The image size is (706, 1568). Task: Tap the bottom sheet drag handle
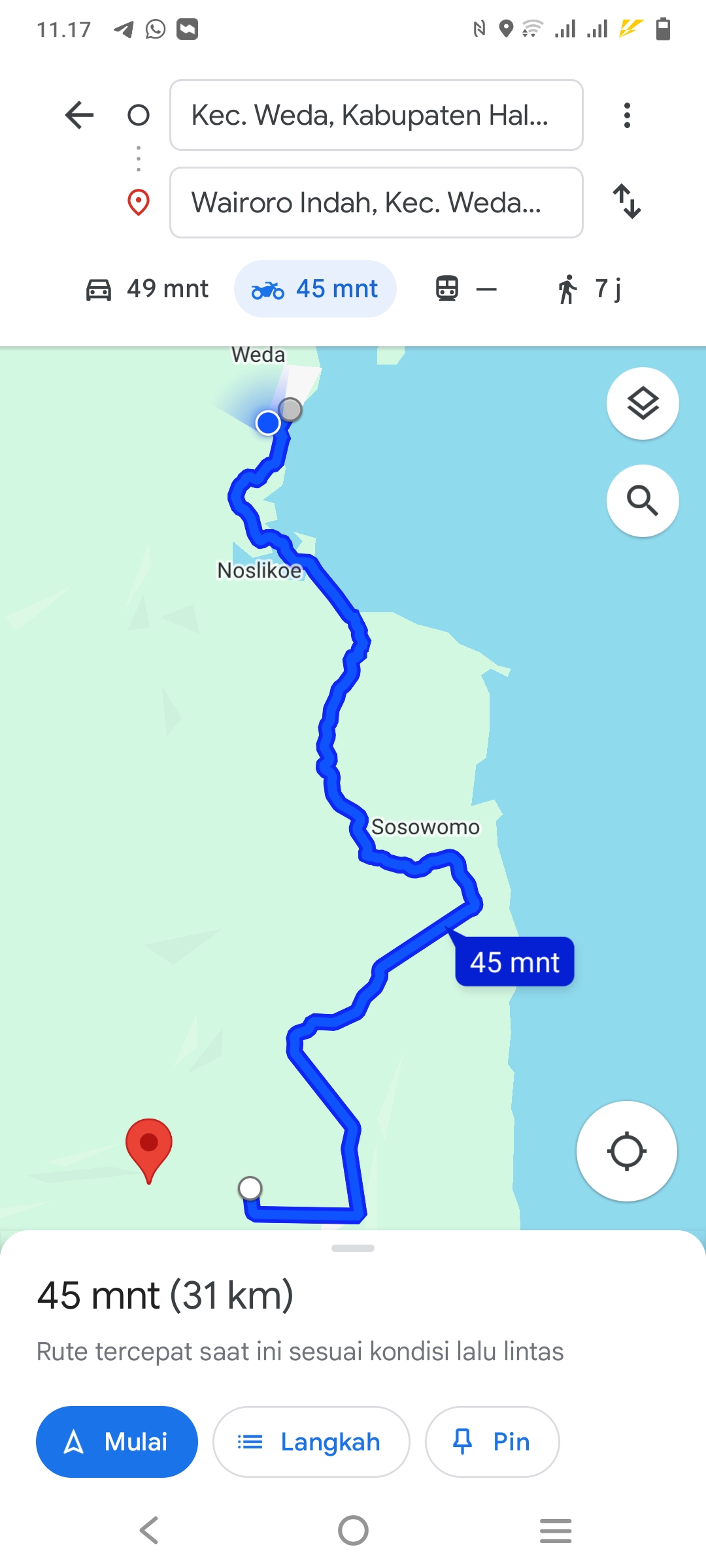point(353,1248)
